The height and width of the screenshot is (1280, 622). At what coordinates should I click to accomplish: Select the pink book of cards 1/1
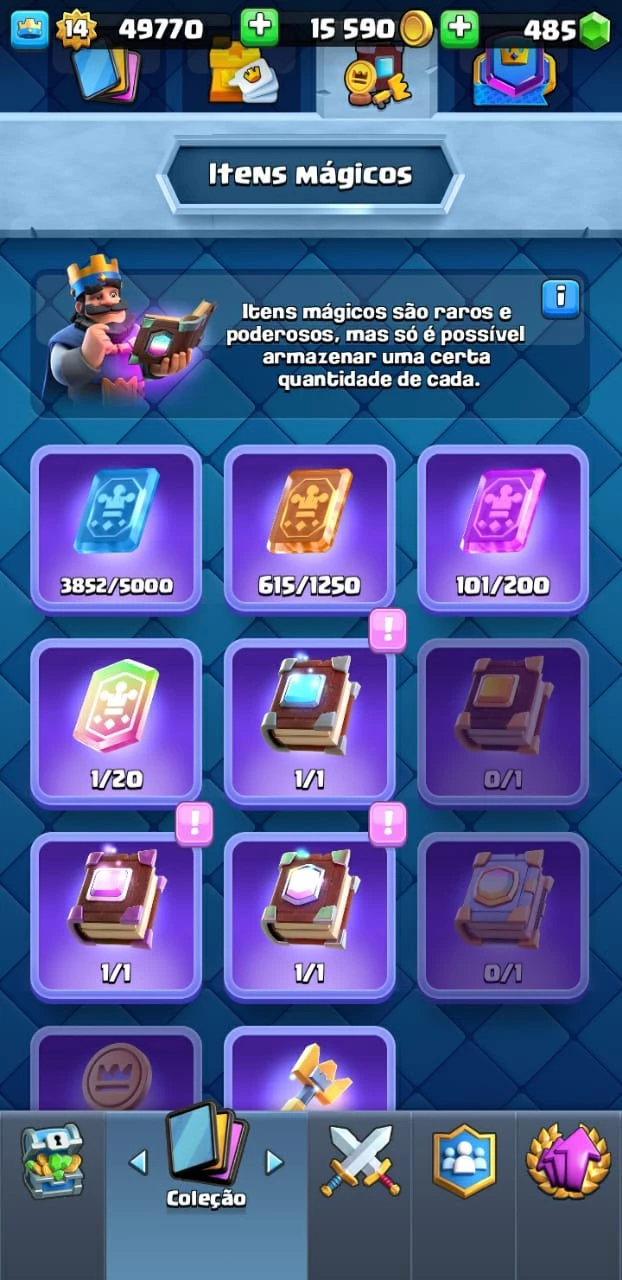(116, 916)
